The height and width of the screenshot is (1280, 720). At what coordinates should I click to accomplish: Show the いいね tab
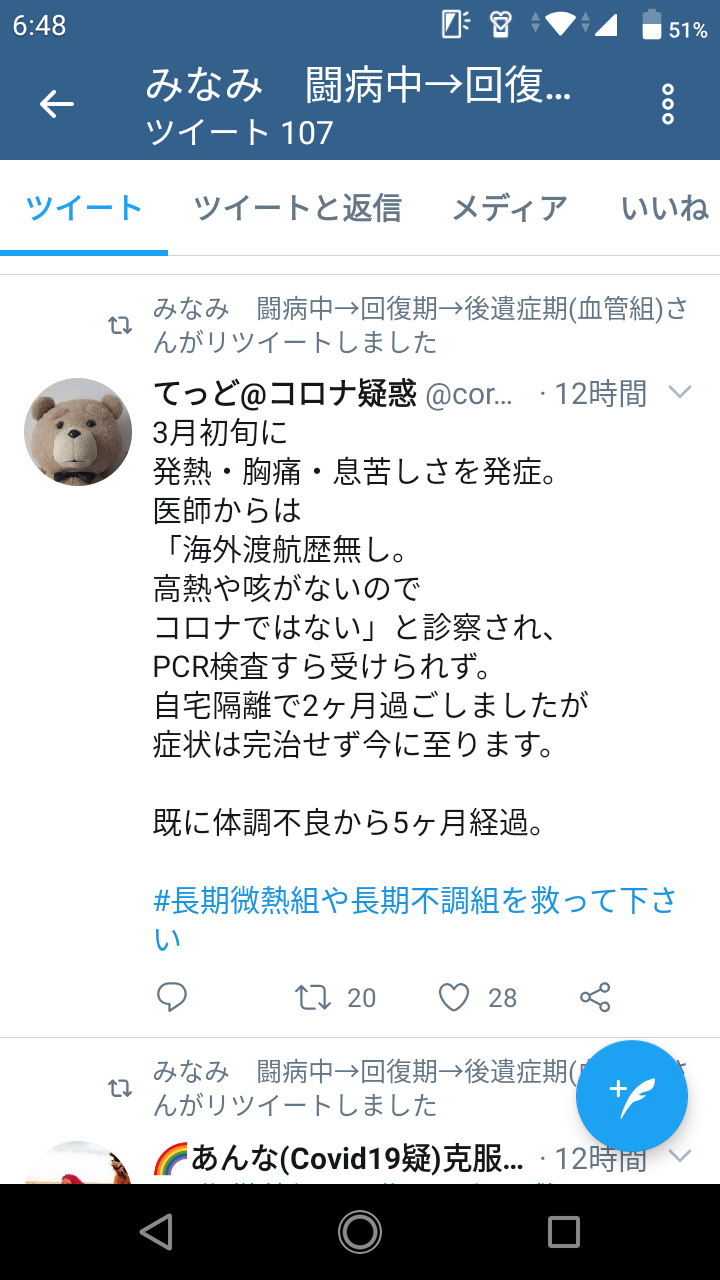665,208
